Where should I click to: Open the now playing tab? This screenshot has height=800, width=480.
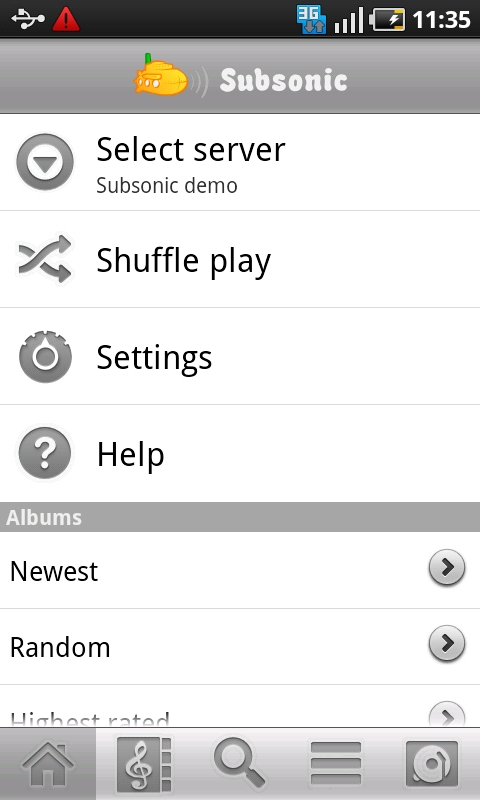coord(432,764)
